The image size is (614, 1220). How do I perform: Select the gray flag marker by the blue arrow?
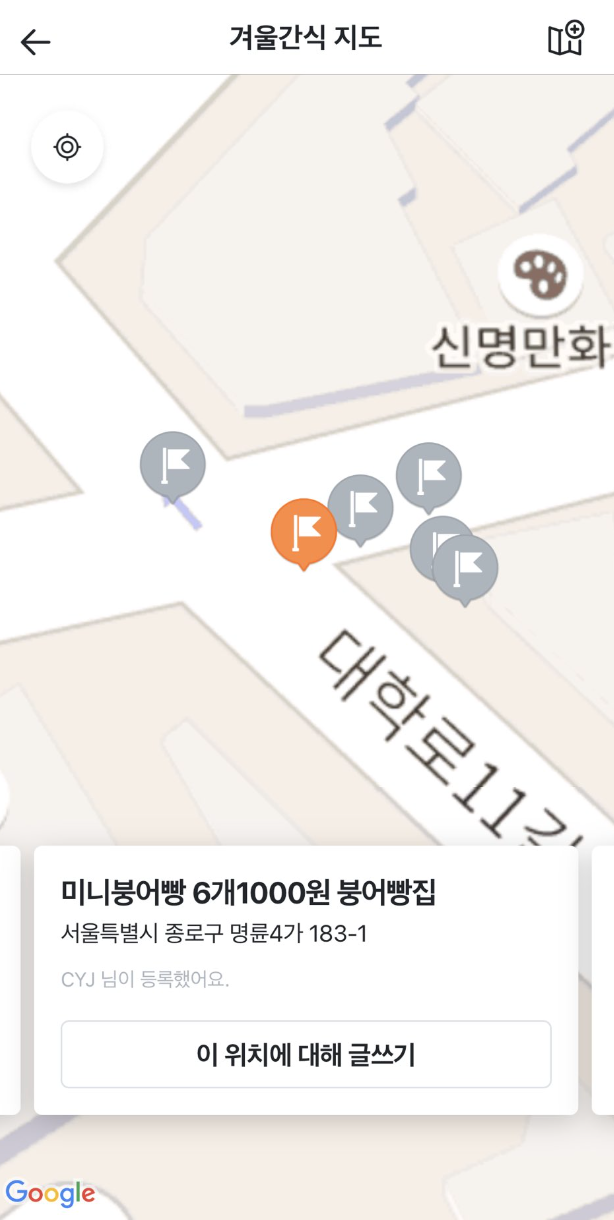click(x=172, y=464)
